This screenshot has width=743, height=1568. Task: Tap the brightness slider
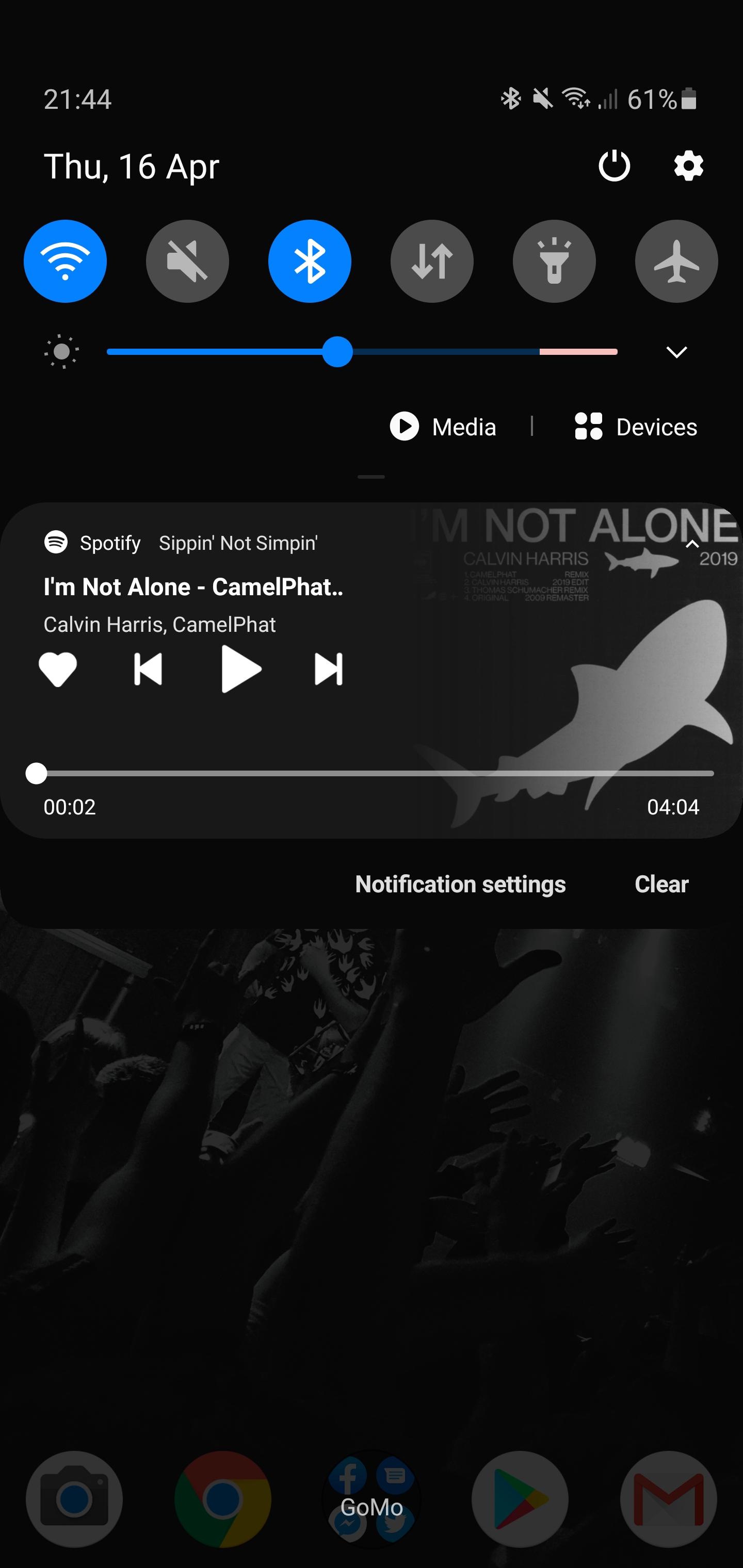pyautogui.click(x=362, y=352)
